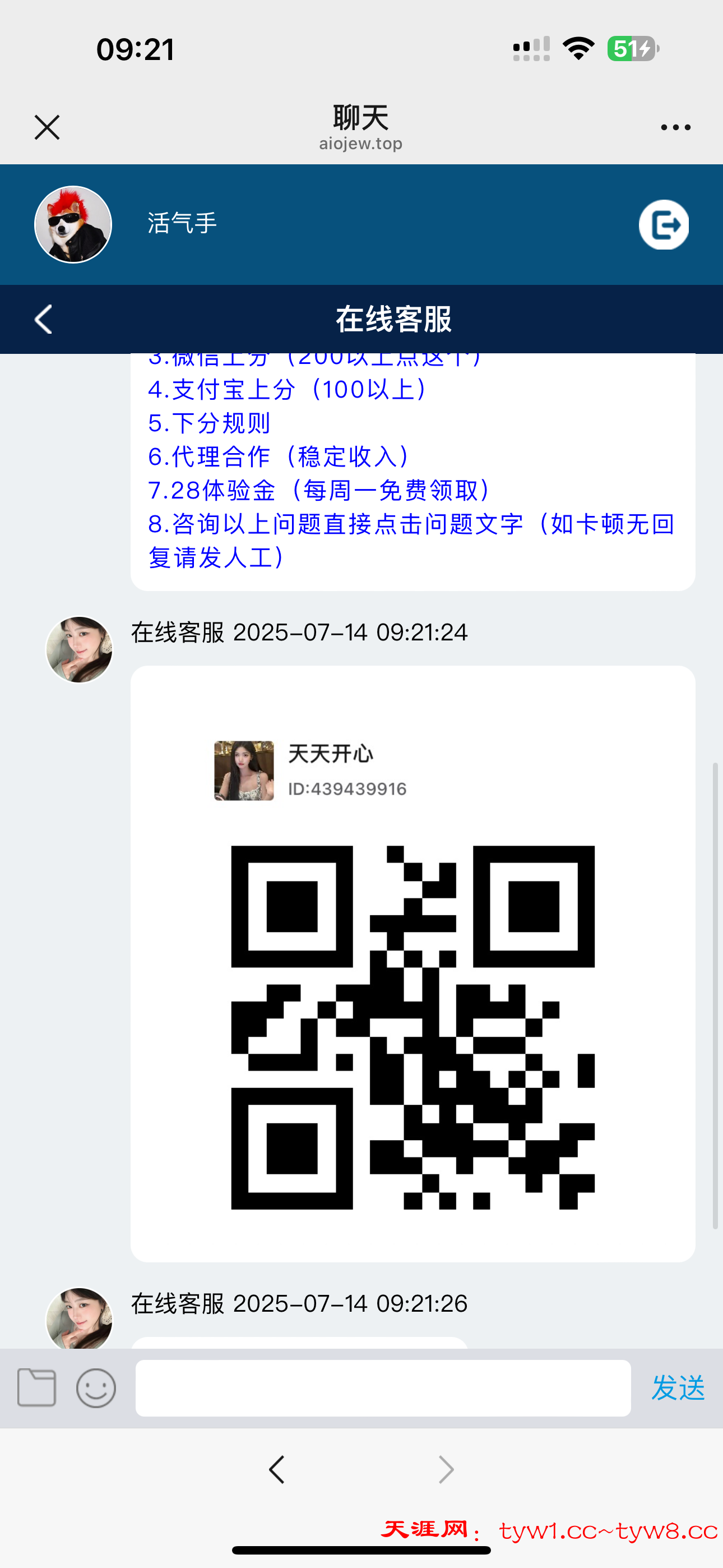The width and height of the screenshot is (723, 1568).
Task: Click the message input field
Action: 382,1389
